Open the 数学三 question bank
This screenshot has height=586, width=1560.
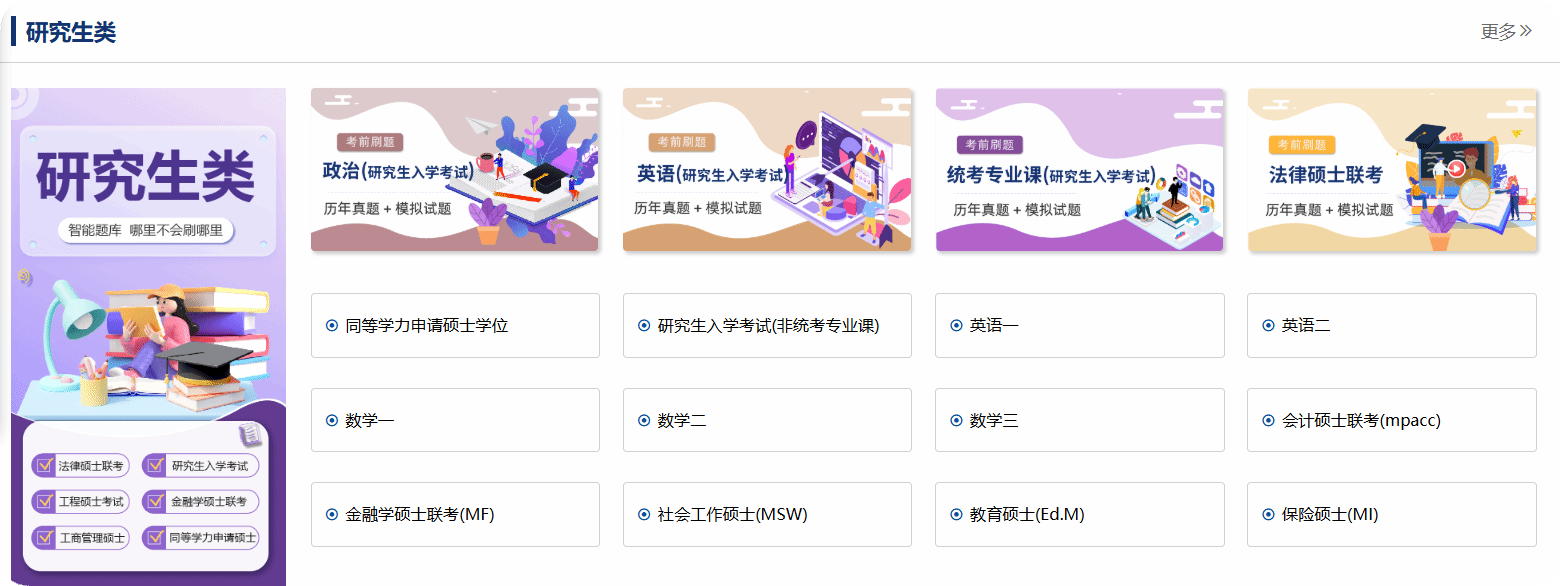pyautogui.click(x=1079, y=421)
